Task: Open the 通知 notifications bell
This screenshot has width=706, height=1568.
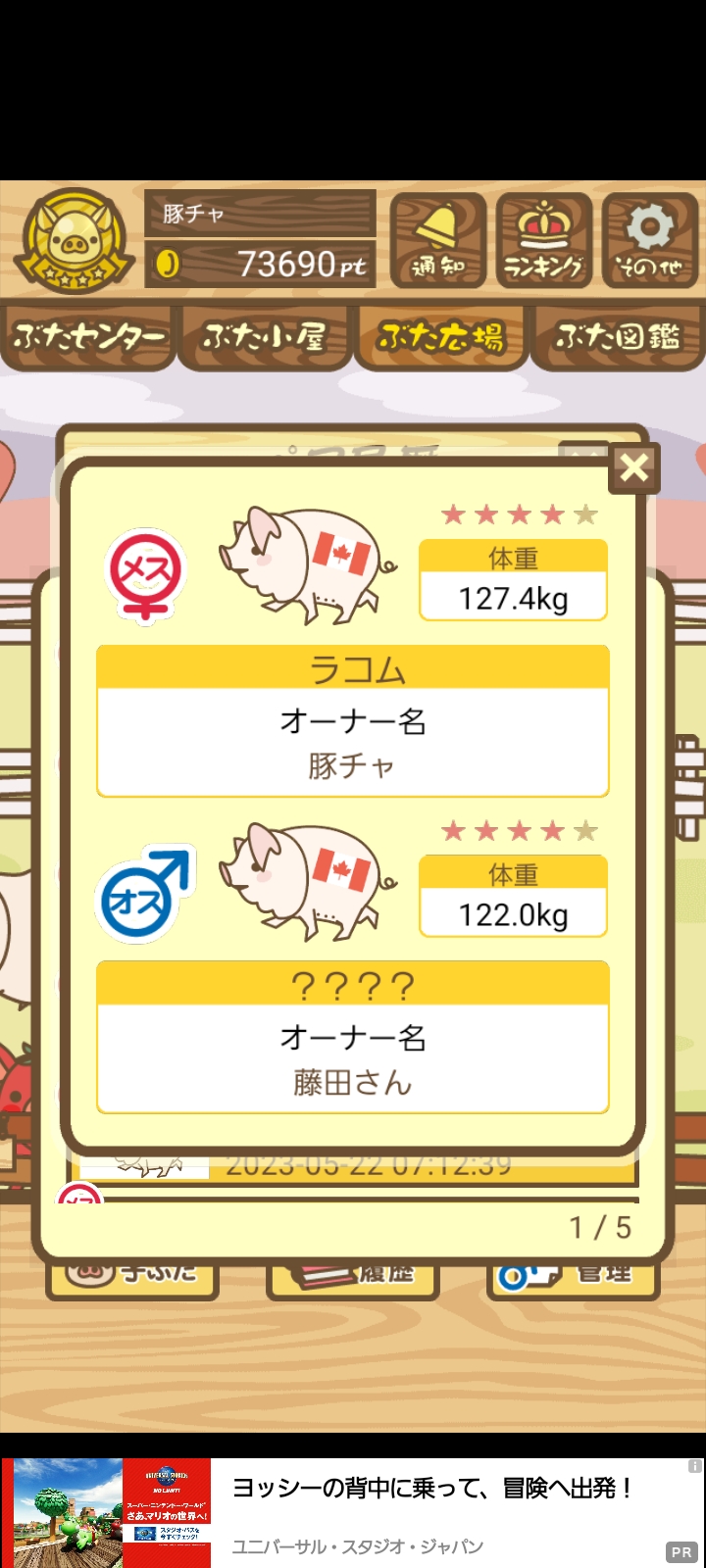Action: [x=438, y=240]
